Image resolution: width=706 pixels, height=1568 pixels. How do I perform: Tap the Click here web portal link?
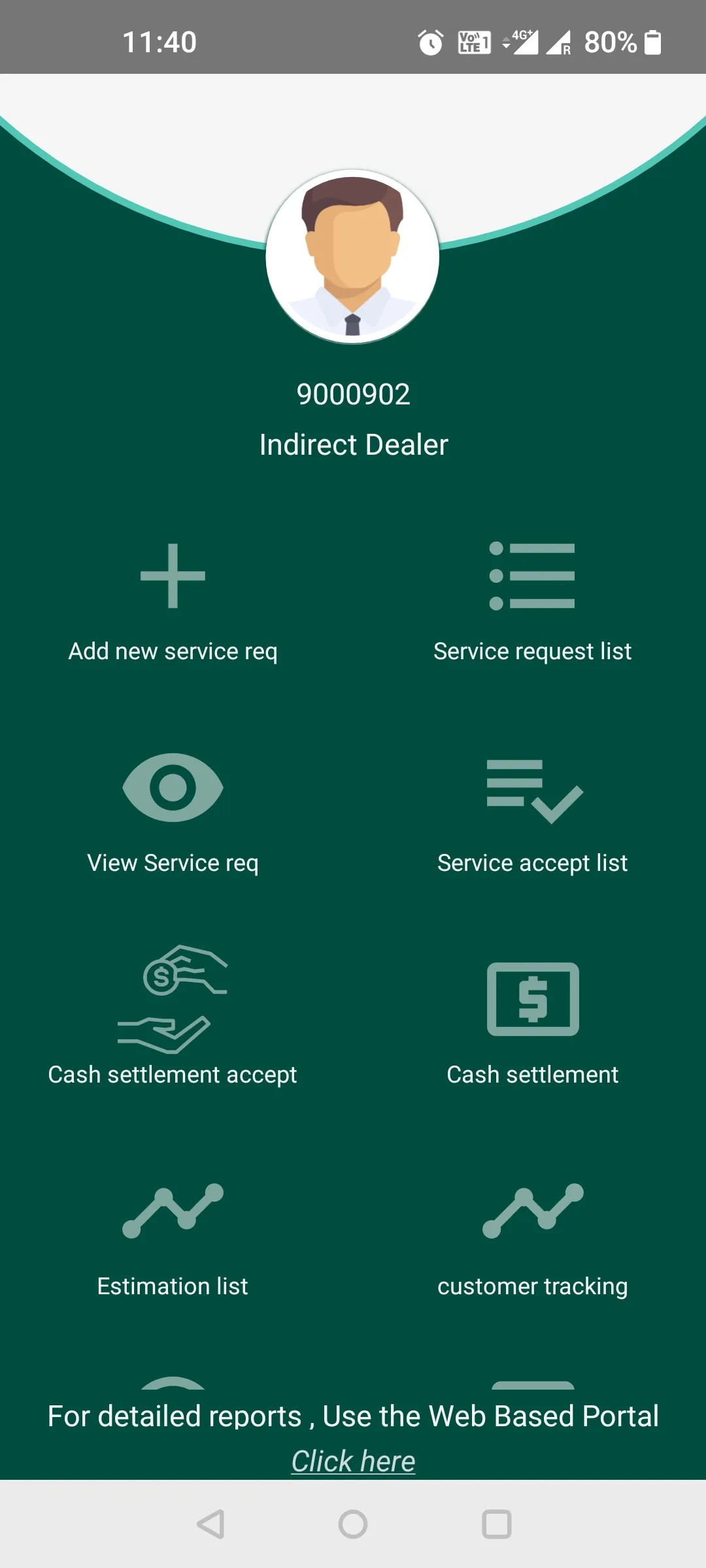pyautogui.click(x=353, y=1461)
